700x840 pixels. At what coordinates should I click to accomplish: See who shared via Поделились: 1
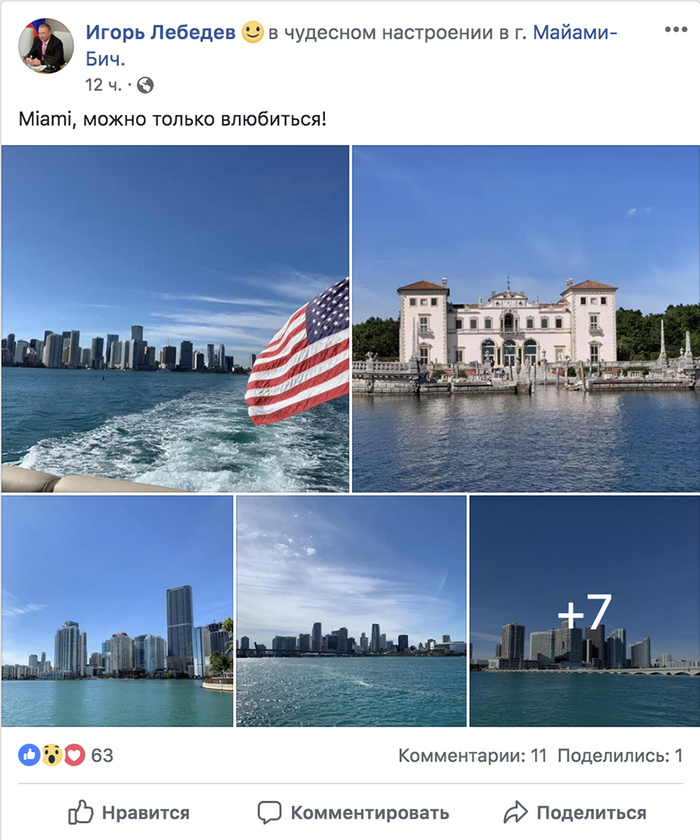[620, 755]
